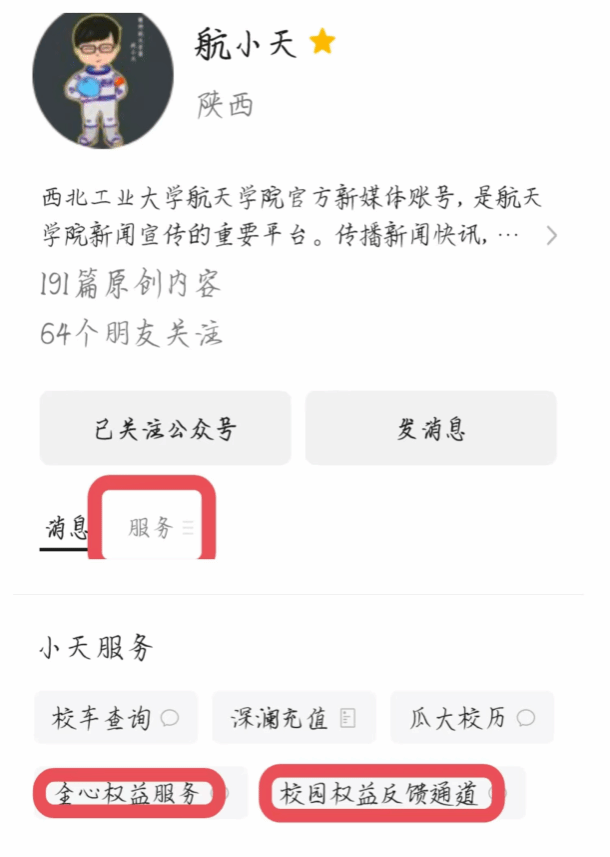
Task: Switch to the 消息 tab
Action: (67, 527)
